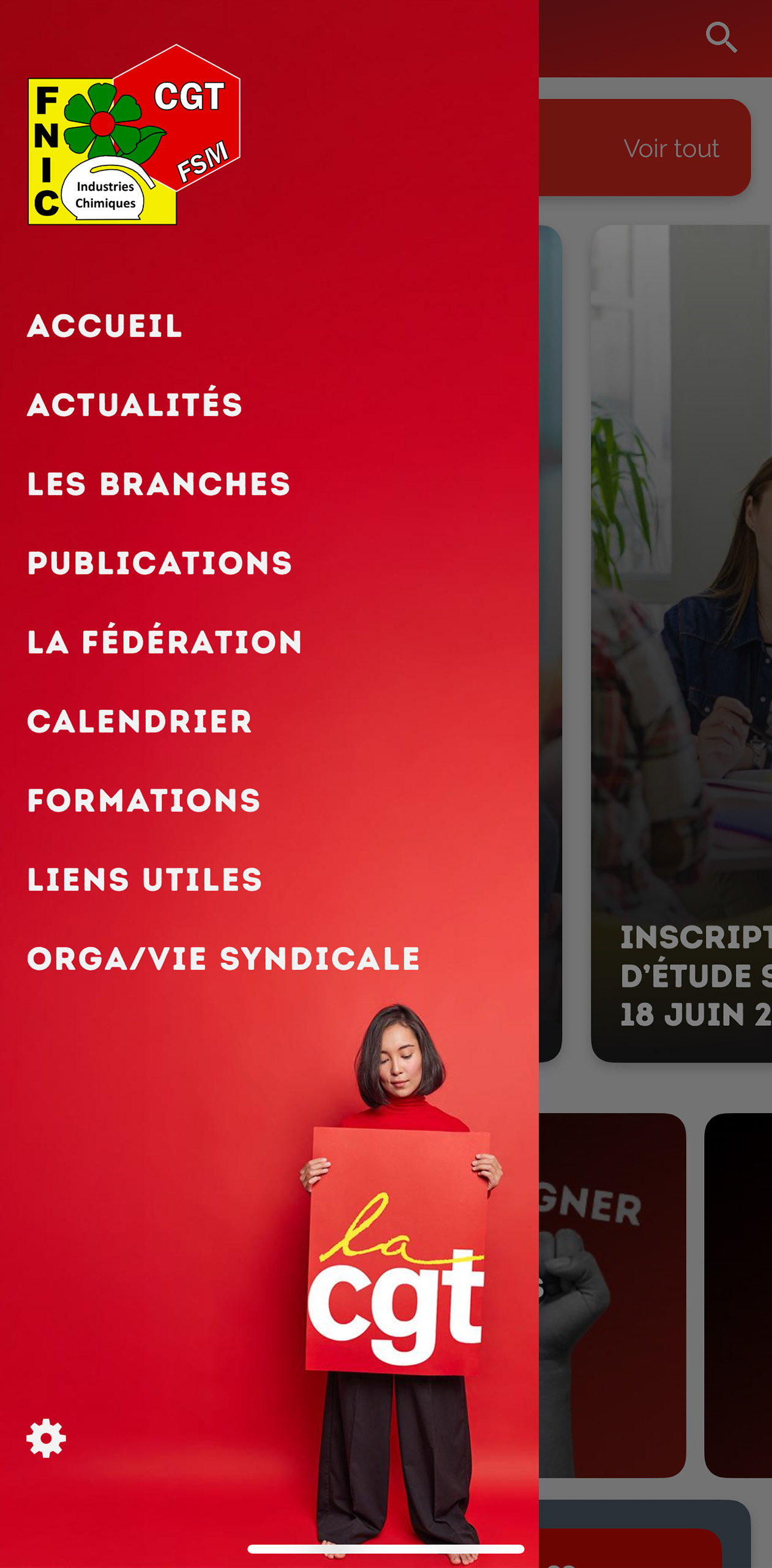This screenshot has height=1568, width=772.
Task: Tap the search magnifier icon
Action: (x=721, y=38)
